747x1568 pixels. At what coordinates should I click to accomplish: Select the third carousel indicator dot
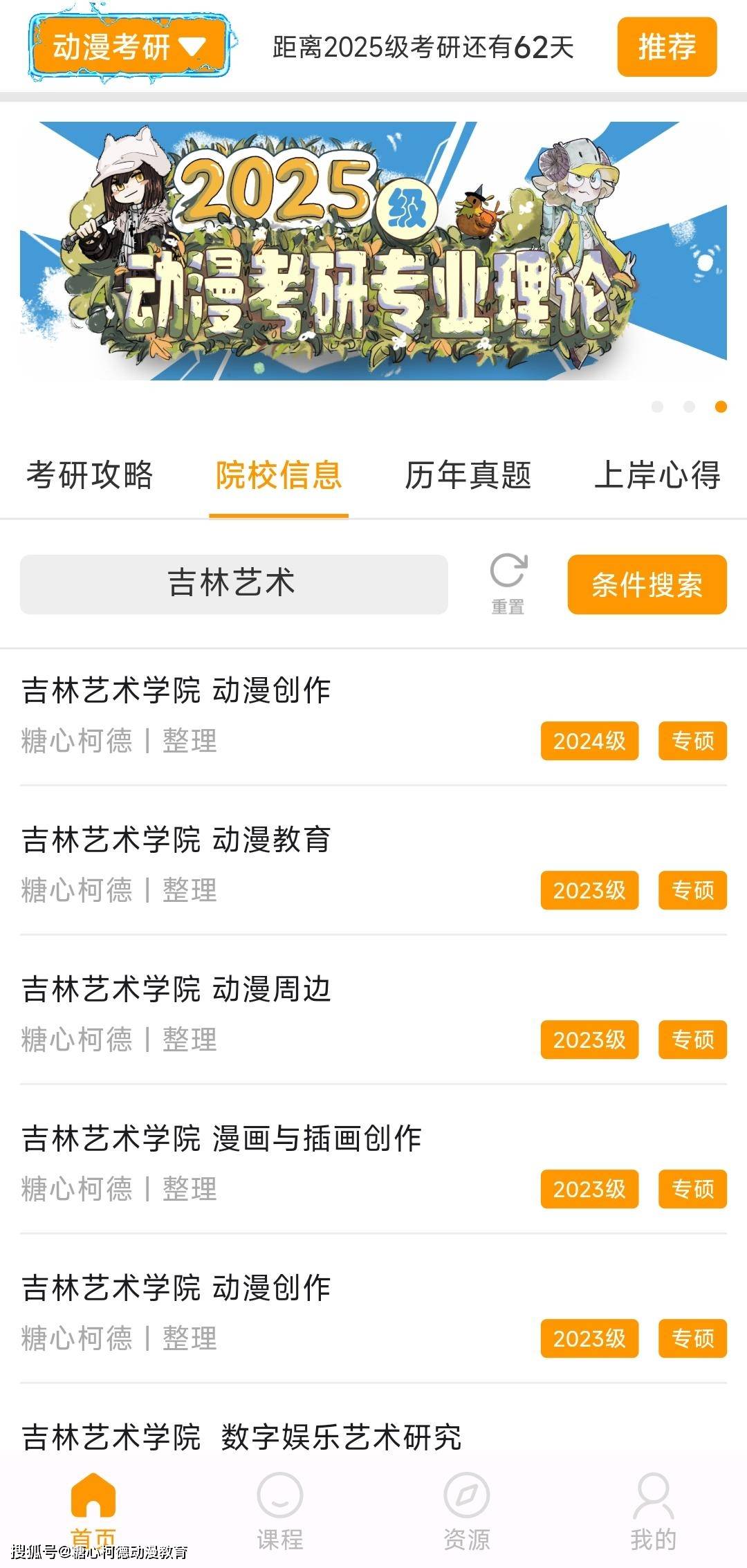click(x=721, y=408)
